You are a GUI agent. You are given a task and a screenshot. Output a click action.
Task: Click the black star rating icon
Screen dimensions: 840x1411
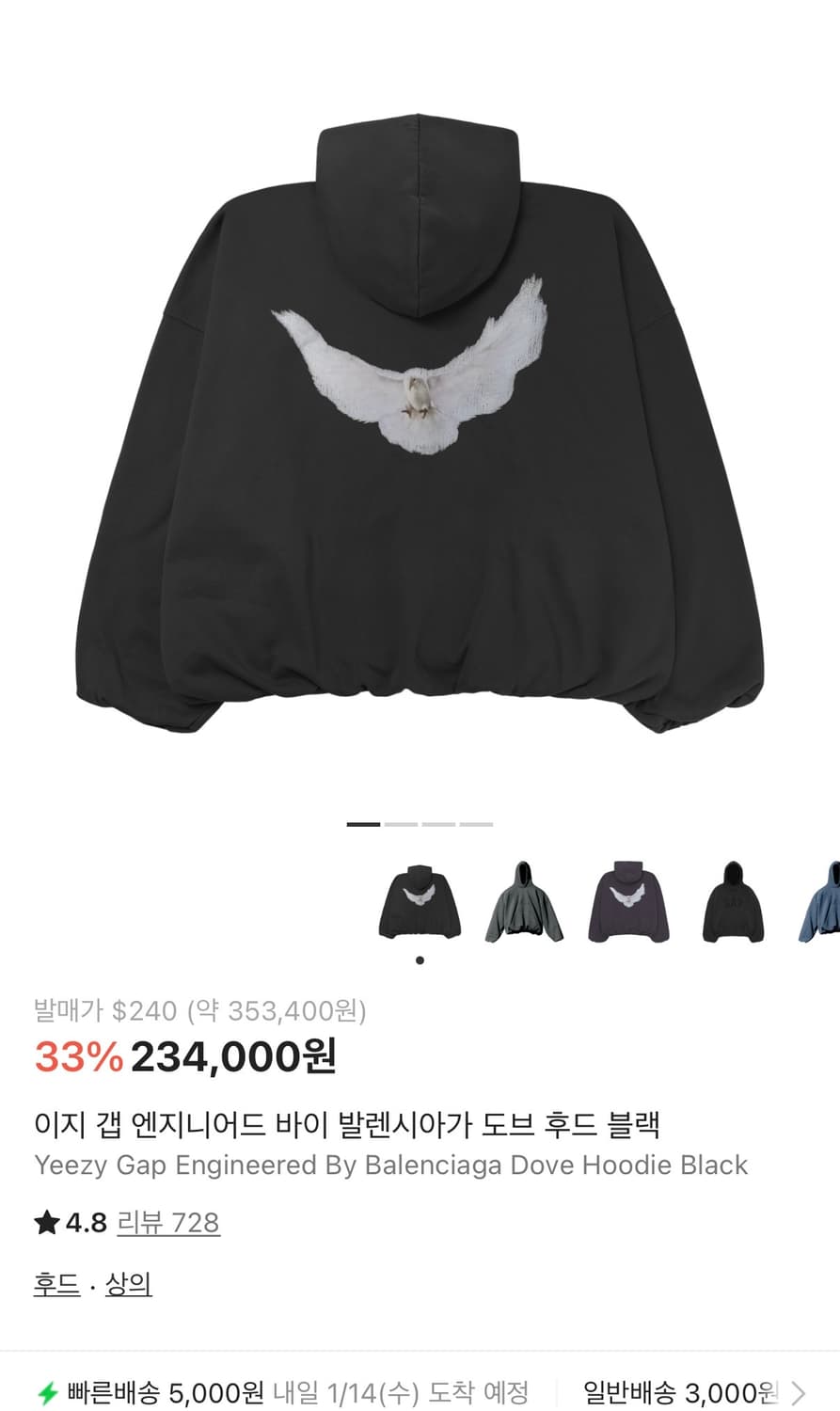(x=45, y=1221)
